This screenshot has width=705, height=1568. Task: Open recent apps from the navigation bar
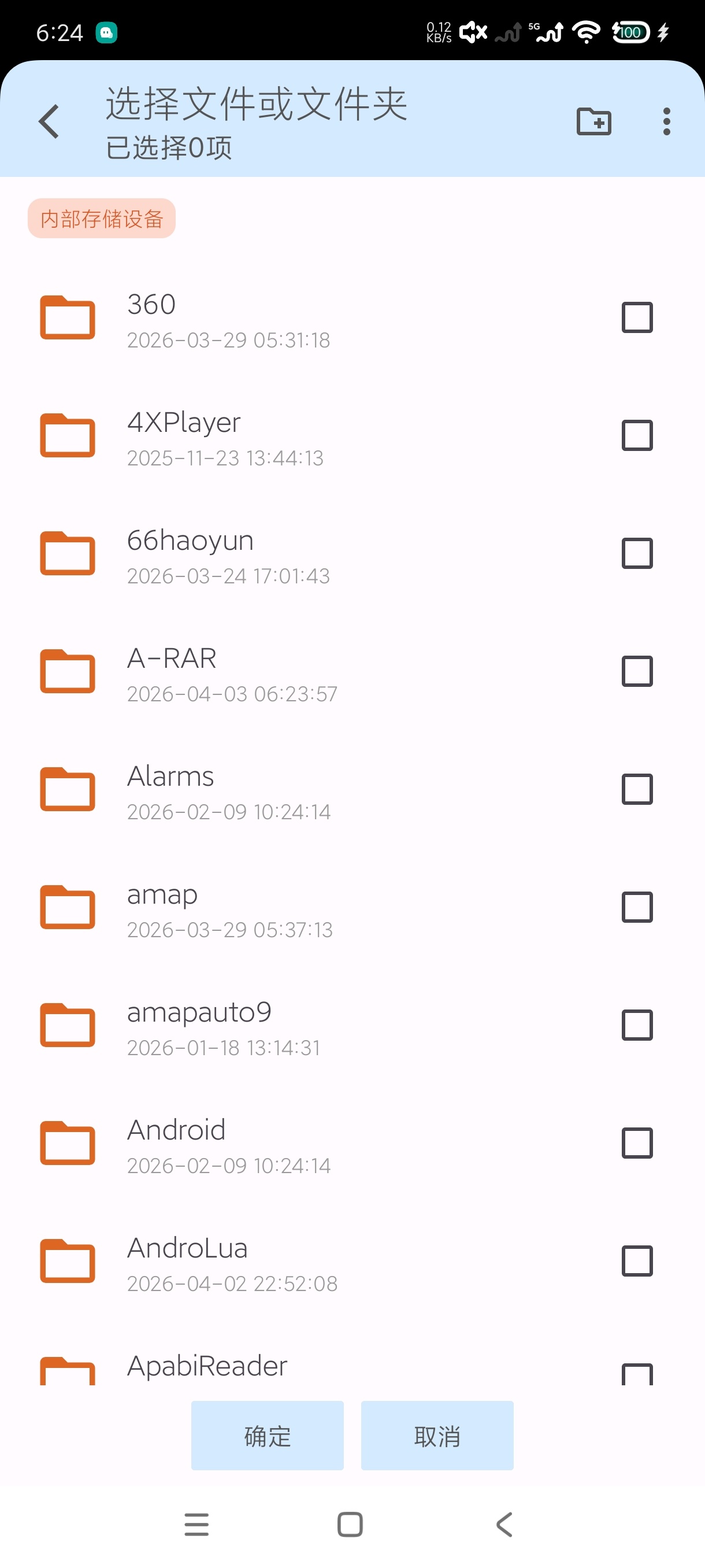[196, 1524]
